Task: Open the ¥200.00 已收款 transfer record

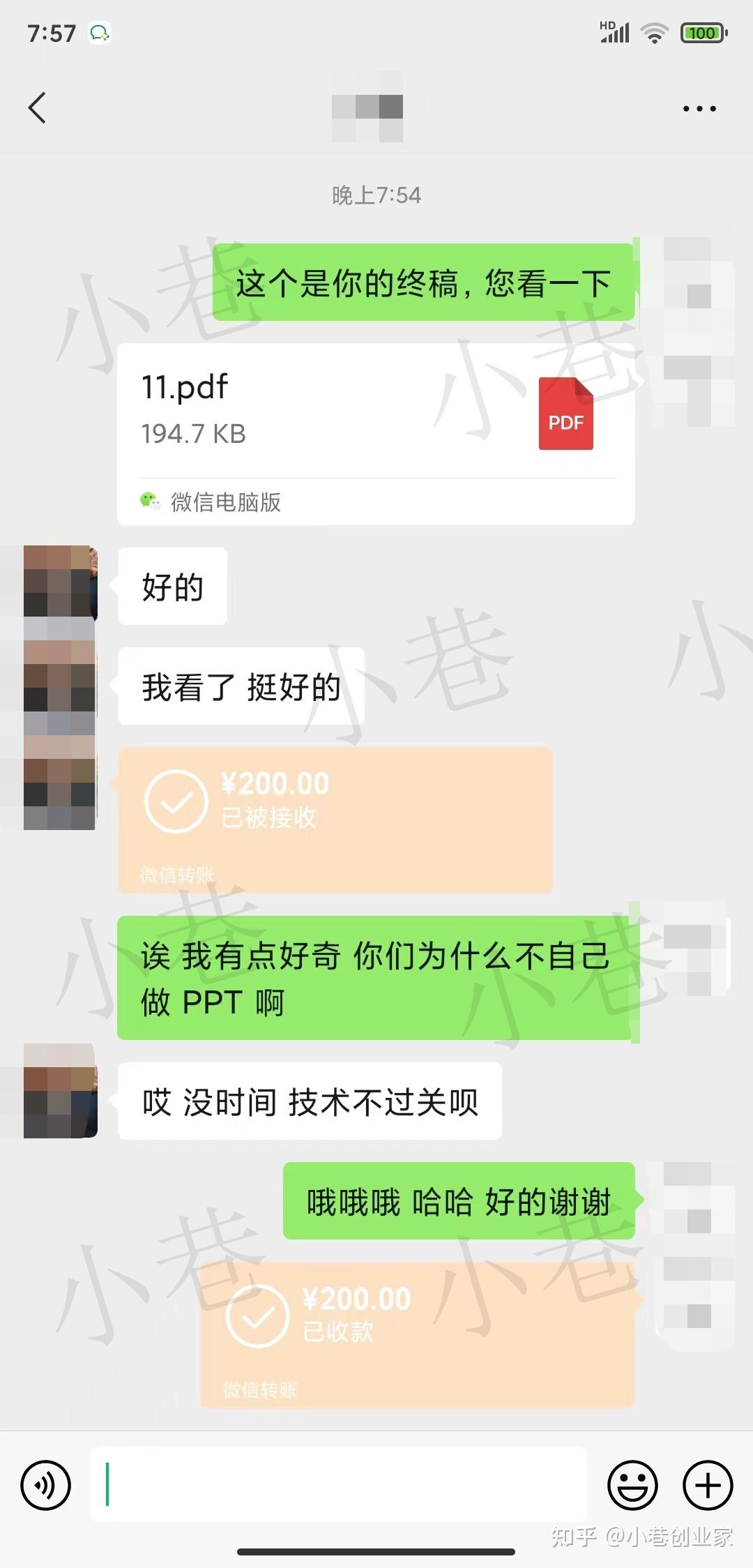Action: click(x=417, y=1333)
